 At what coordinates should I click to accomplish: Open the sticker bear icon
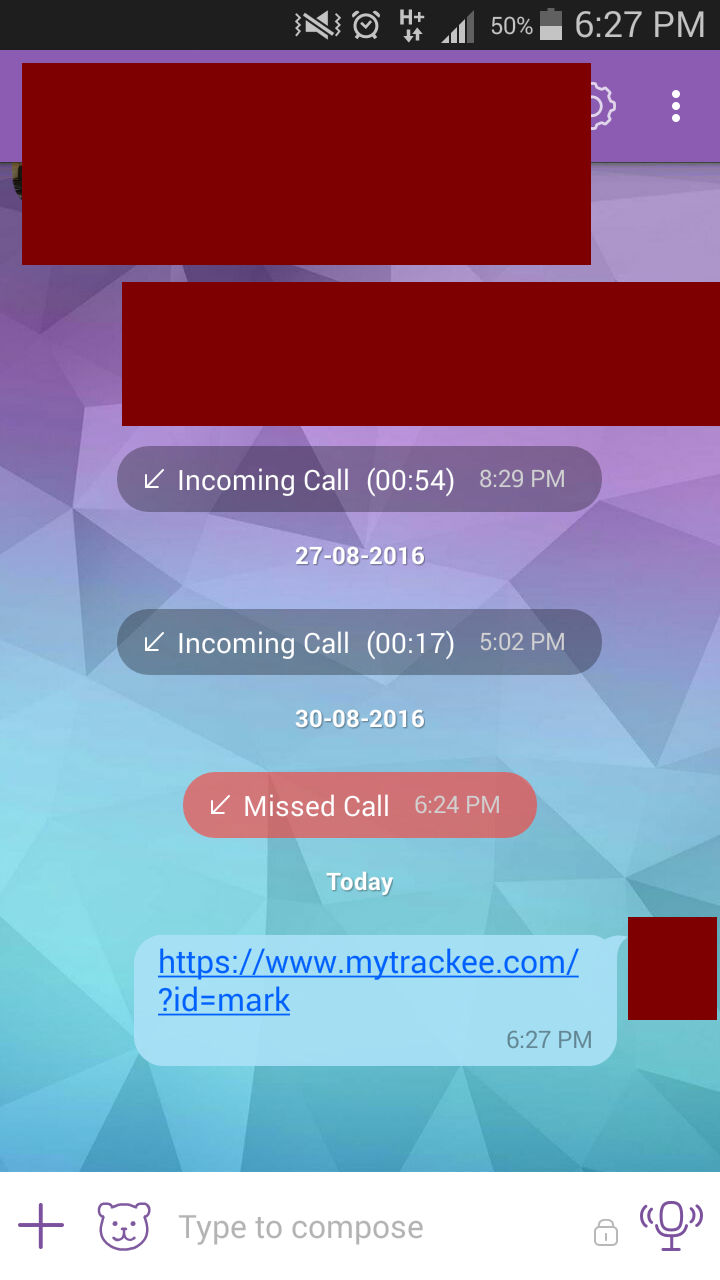[124, 1226]
